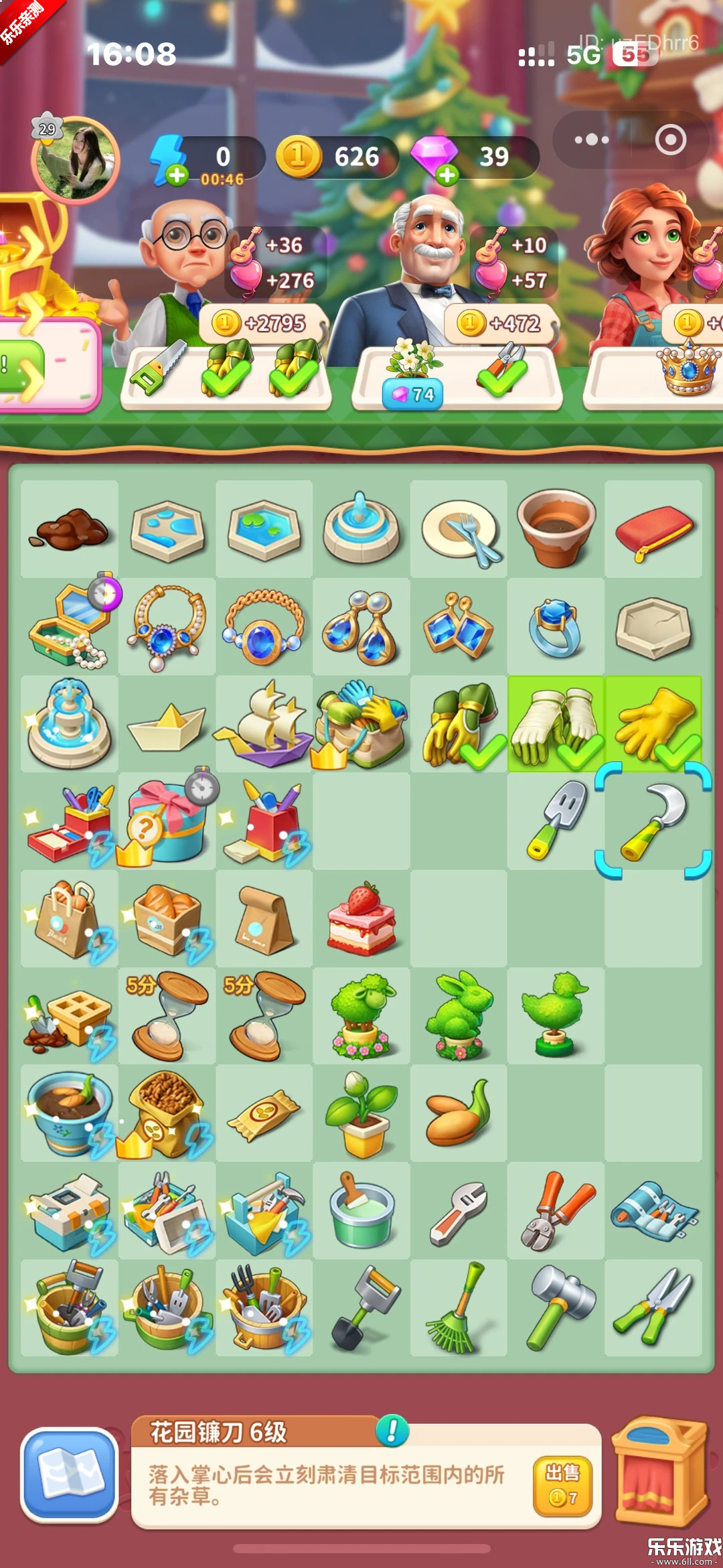Viewport: 723px width, 1568px height.
Task: Show info for the garden sickle
Action: (392, 1431)
